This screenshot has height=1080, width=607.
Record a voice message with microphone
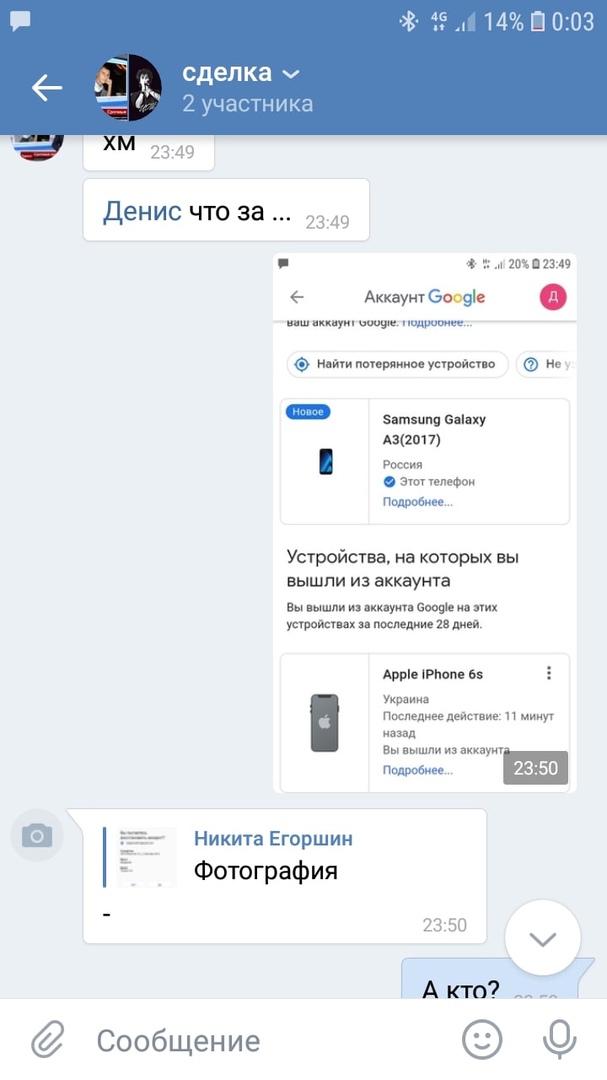click(x=559, y=1040)
